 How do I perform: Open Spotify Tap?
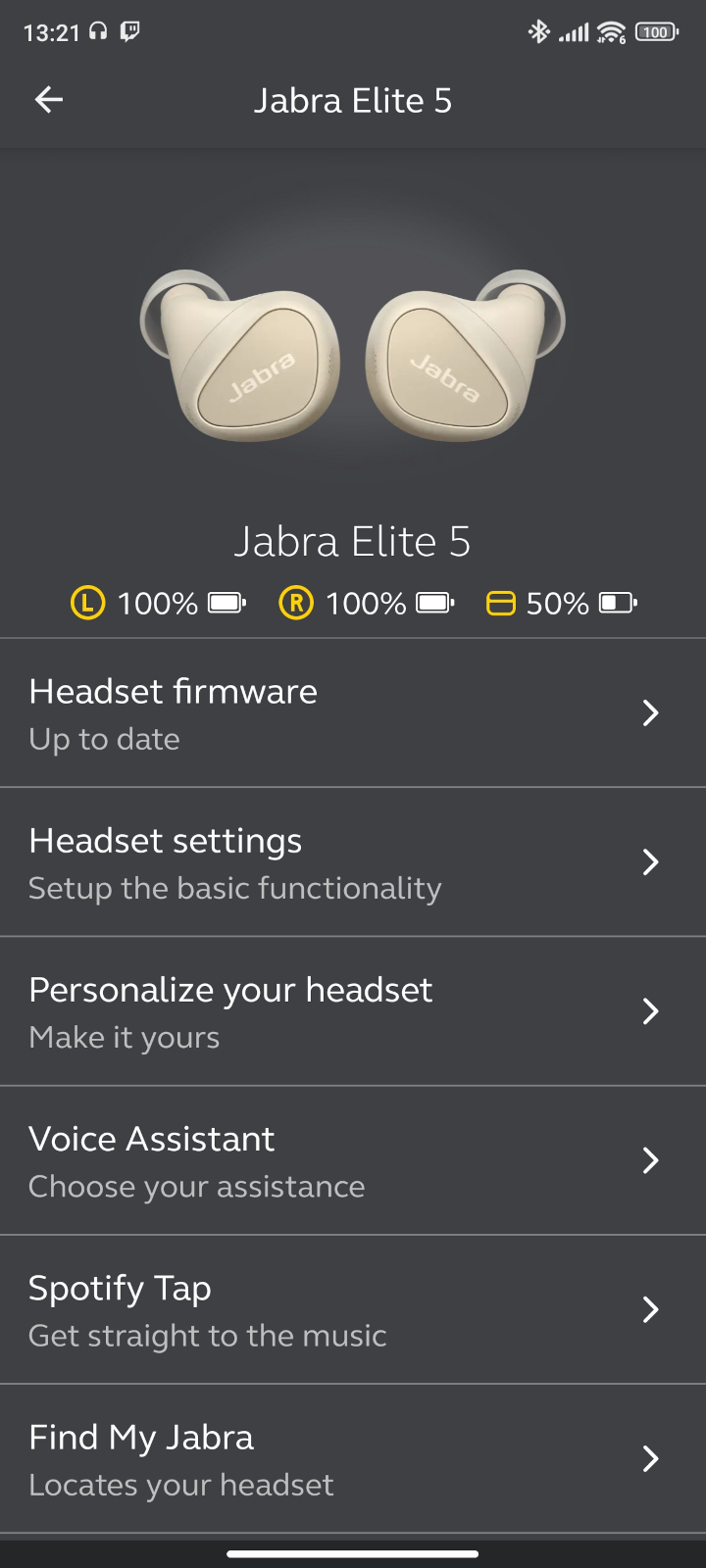pos(353,1308)
